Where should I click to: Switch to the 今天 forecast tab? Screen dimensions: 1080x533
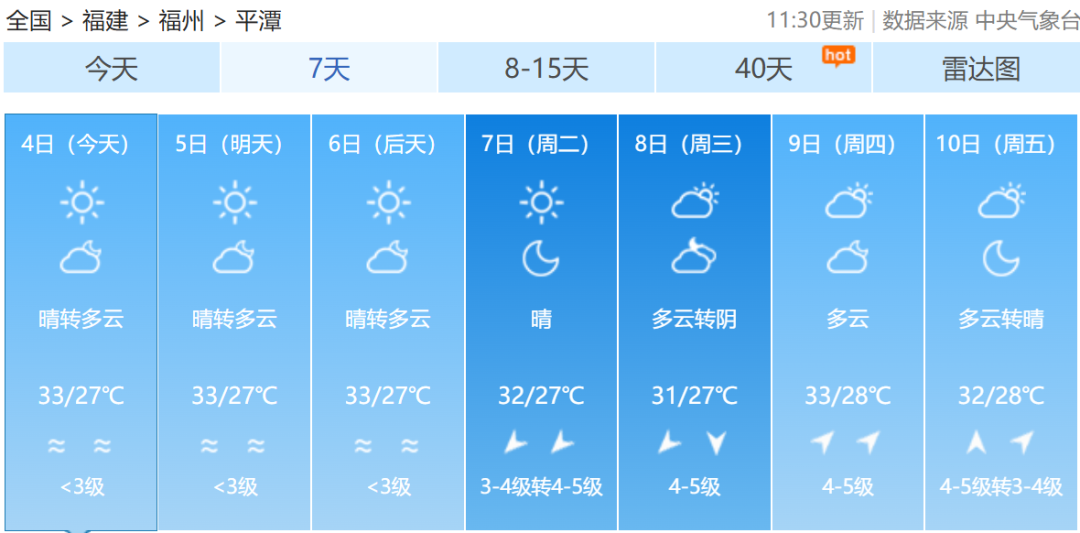111,68
